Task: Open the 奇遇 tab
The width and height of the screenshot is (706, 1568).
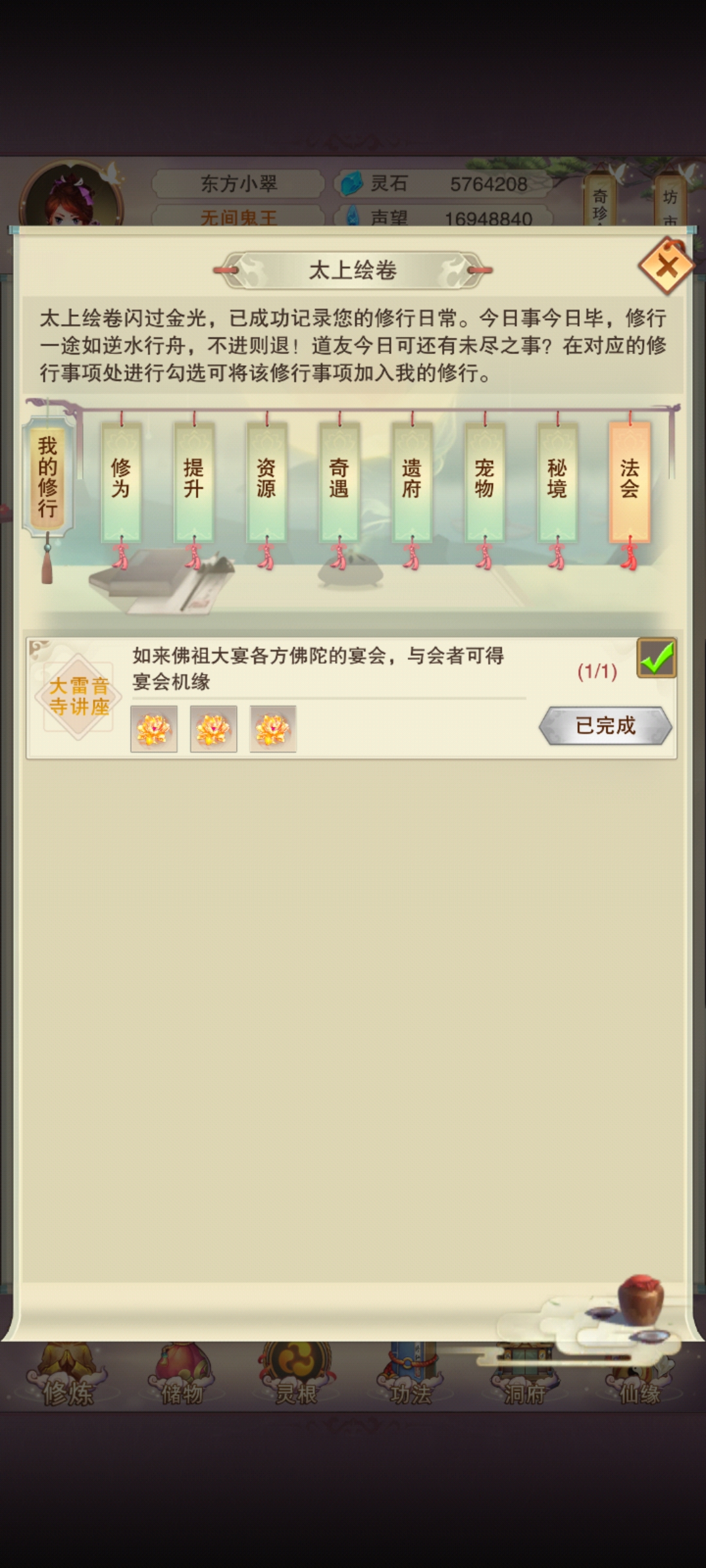Action: click(339, 481)
